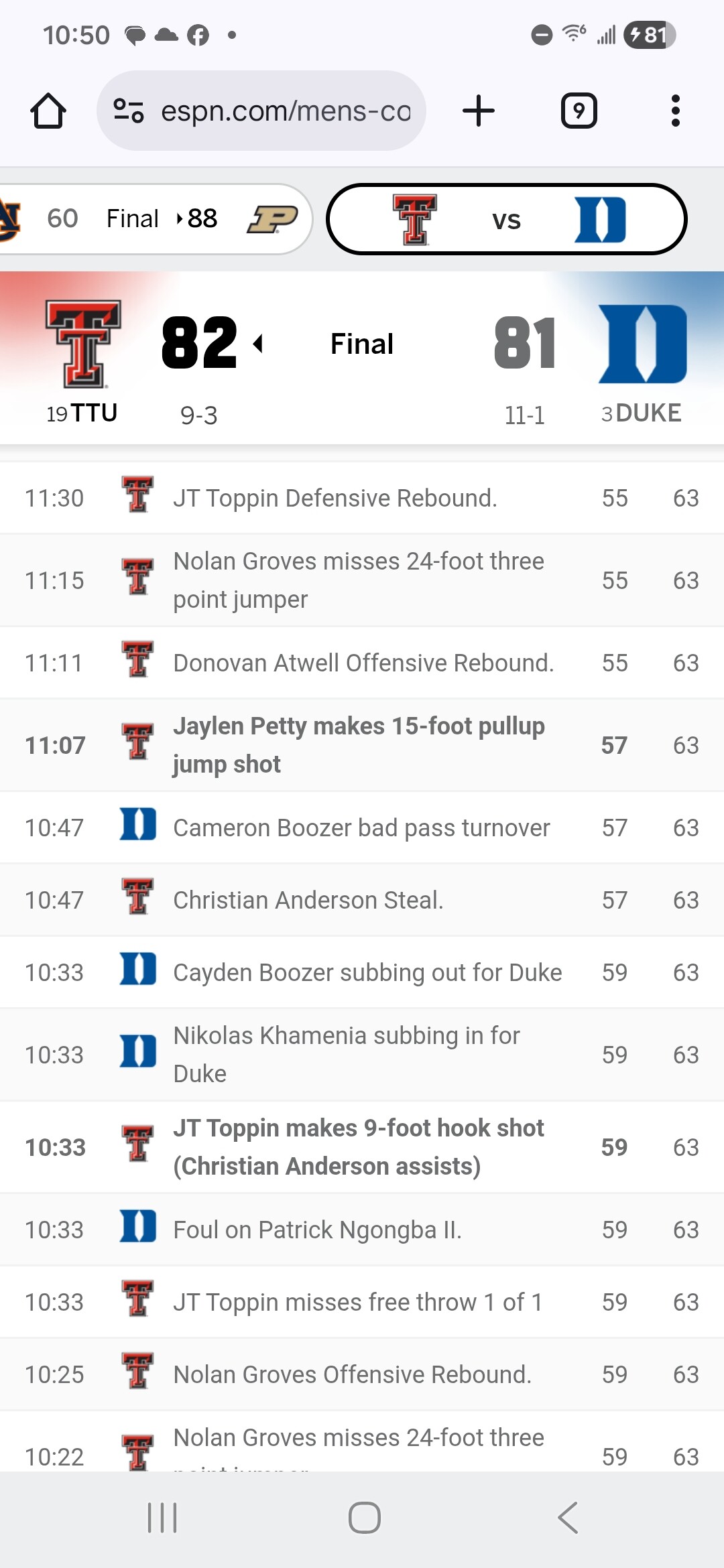Go to the browser home page

(48, 111)
